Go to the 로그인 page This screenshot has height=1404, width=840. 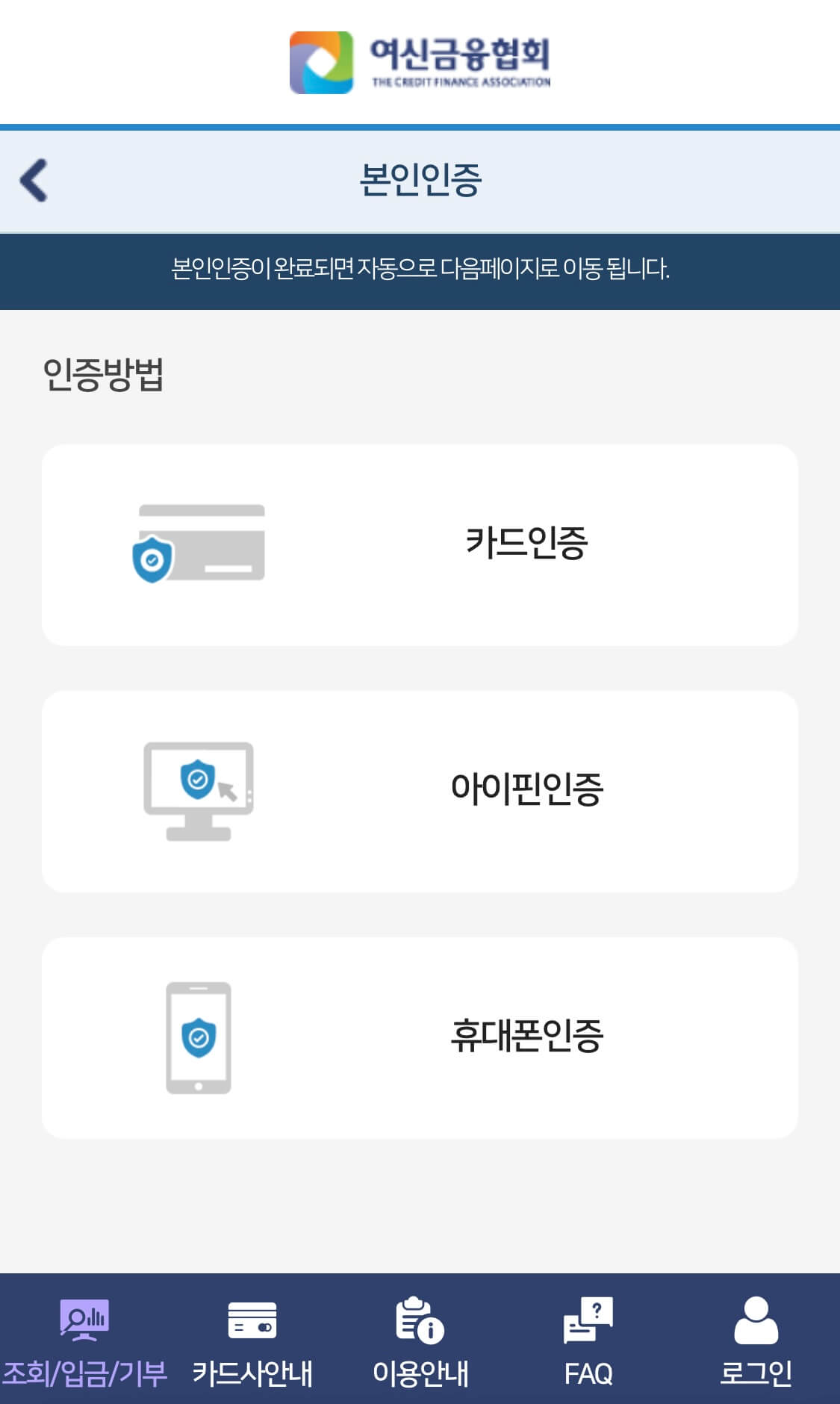tap(756, 1367)
